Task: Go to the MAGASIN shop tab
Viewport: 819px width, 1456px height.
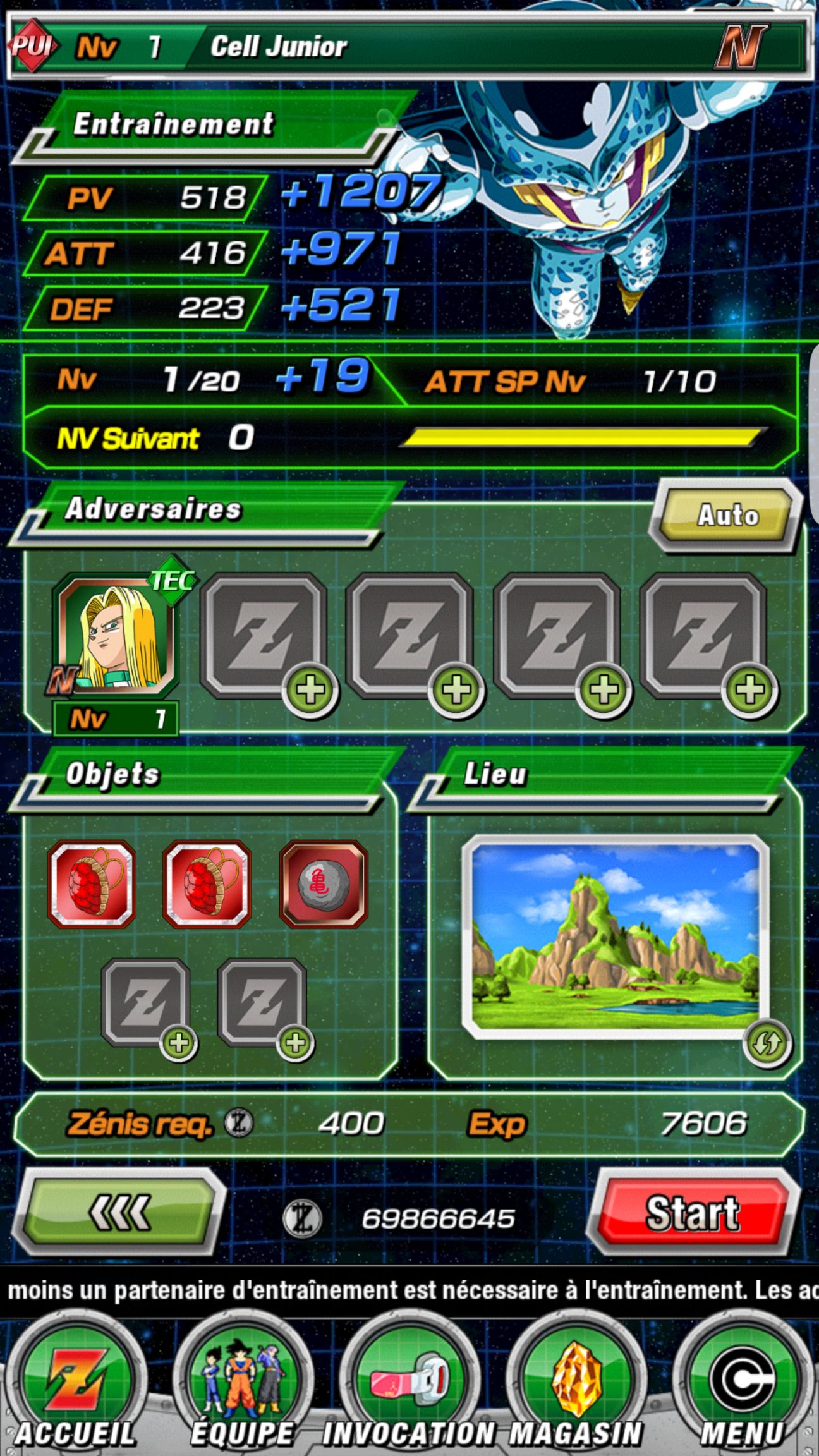Action: [x=576, y=1384]
